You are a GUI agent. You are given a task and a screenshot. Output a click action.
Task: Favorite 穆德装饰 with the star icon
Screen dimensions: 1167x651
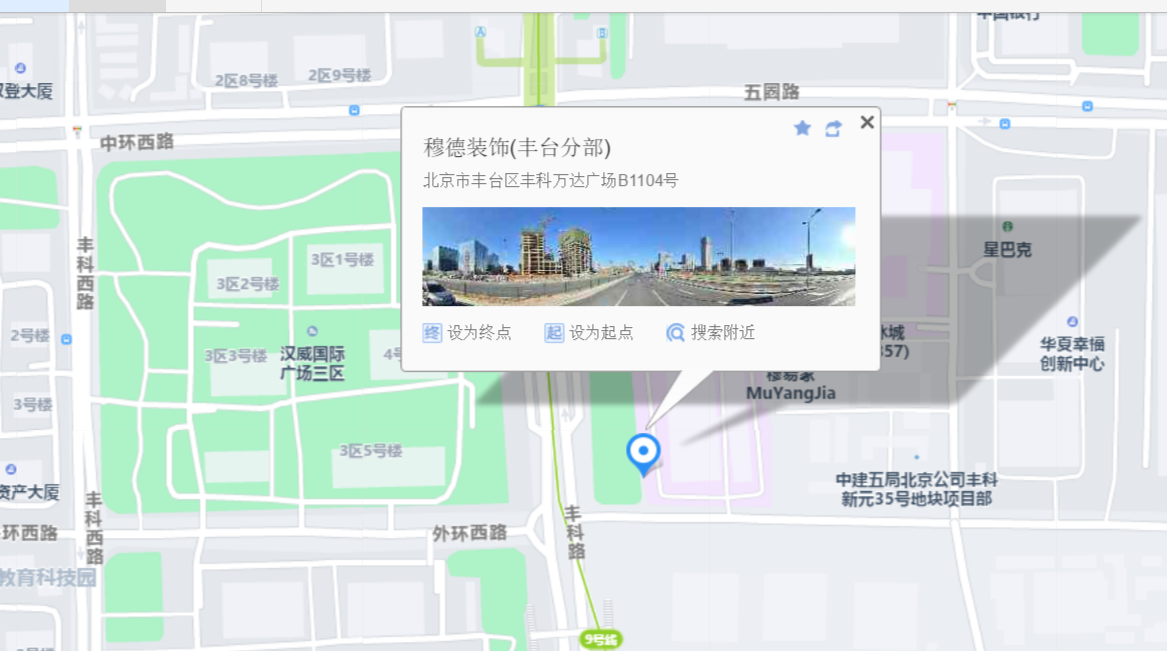802,128
